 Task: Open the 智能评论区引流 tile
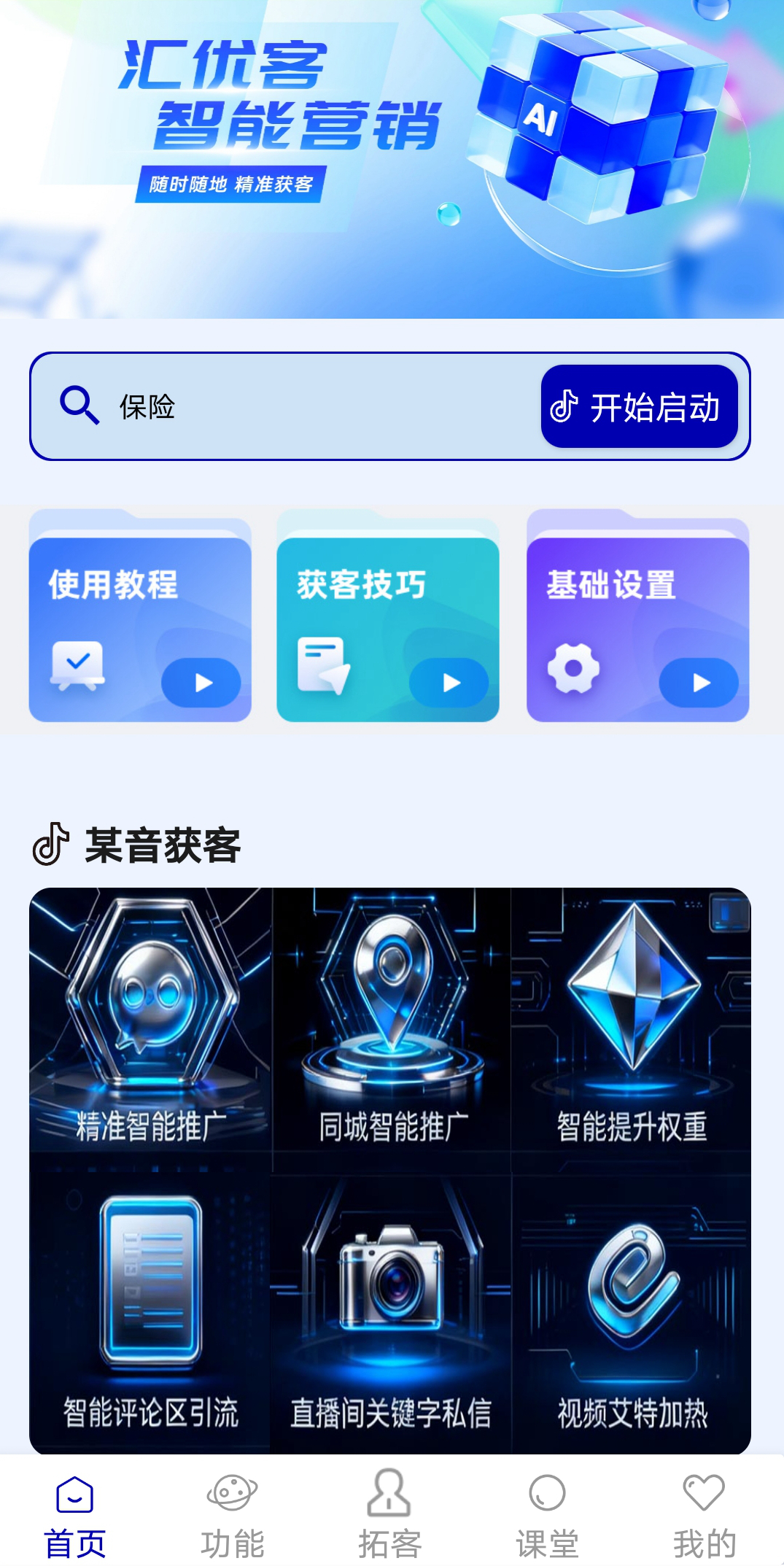[150, 1306]
